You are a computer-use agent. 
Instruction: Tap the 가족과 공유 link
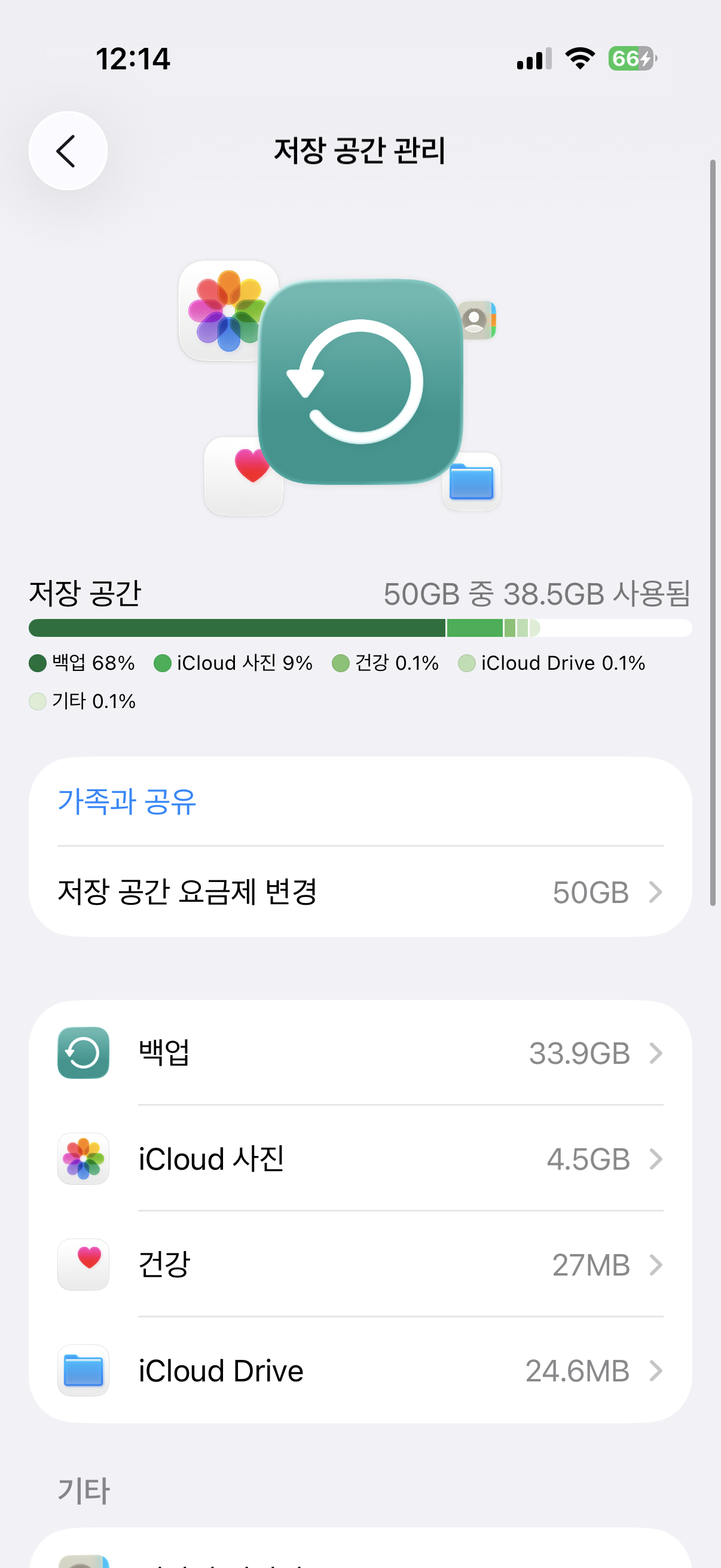pos(127,801)
